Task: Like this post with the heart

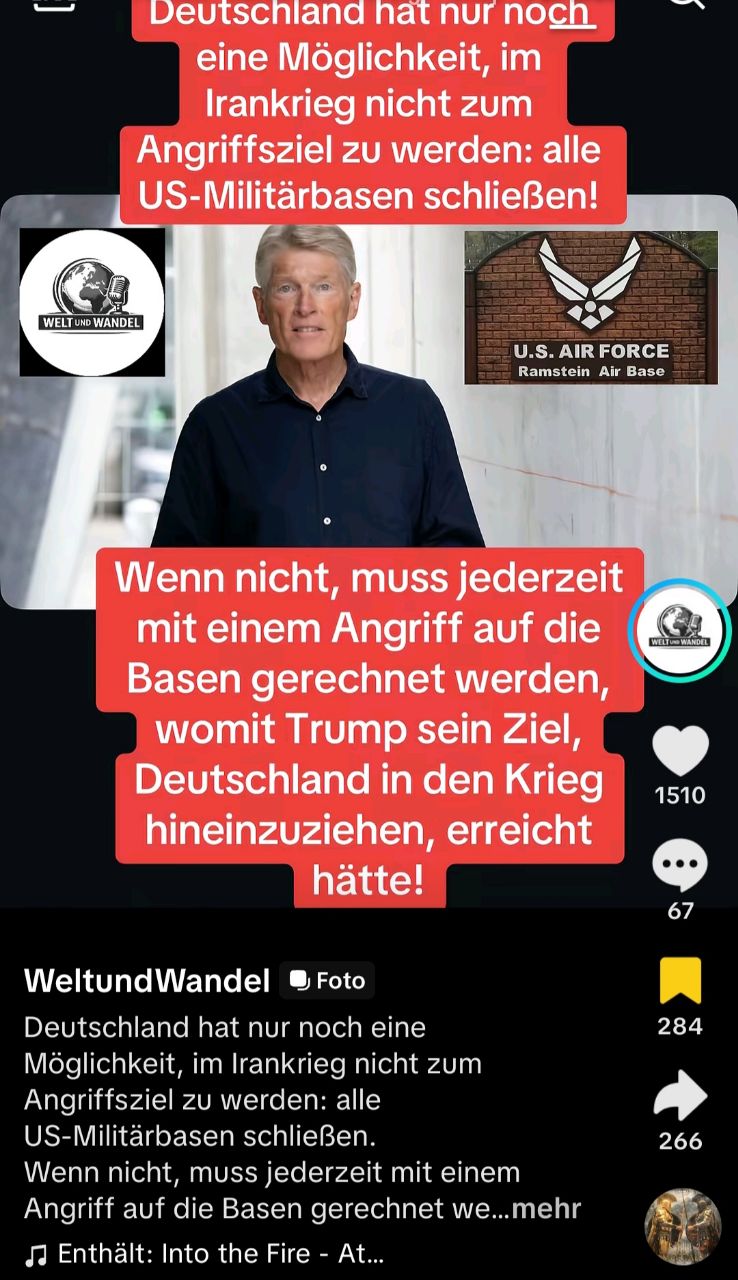Action: (x=680, y=750)
